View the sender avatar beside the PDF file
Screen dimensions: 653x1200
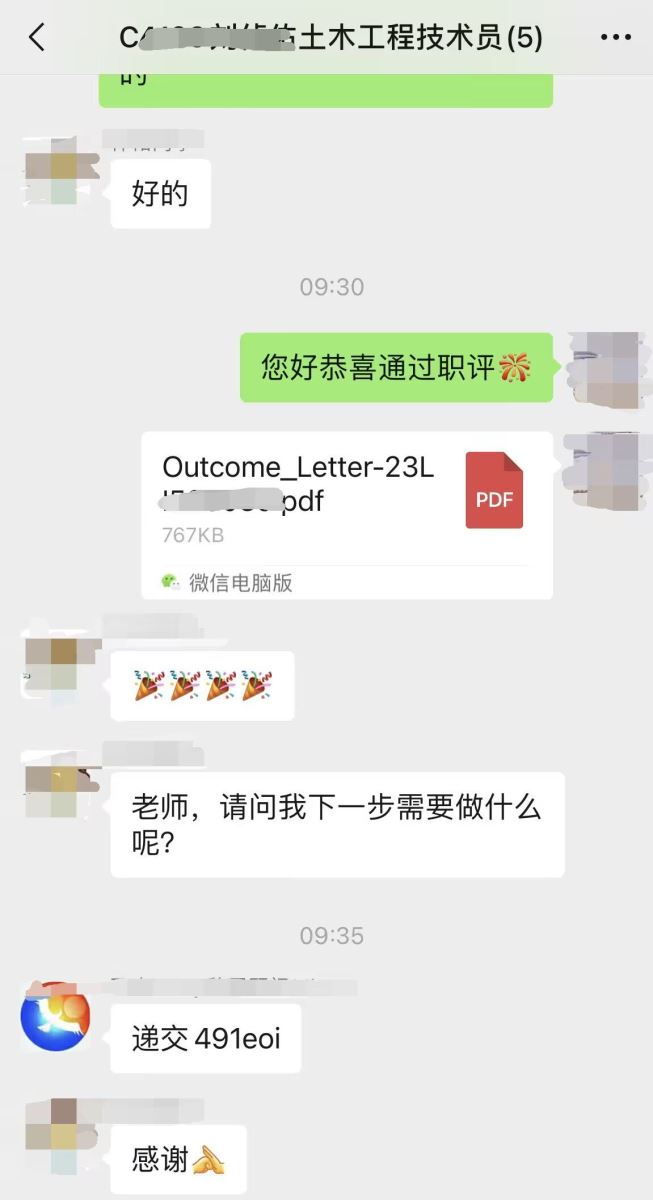pyautogui.click(x=602, y=468)
